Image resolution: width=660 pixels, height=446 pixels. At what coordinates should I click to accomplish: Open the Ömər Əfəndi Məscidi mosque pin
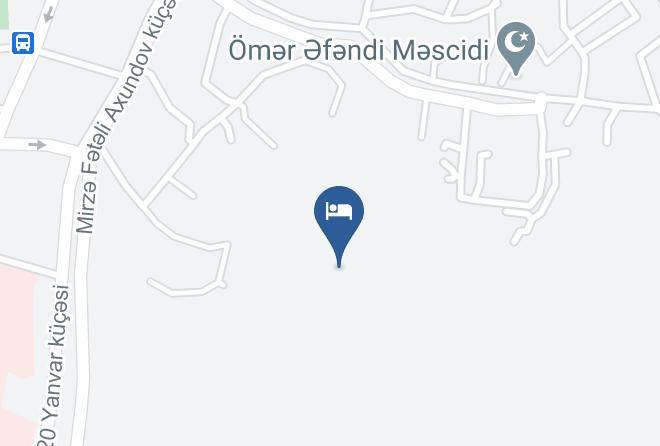click(x=516, y=48)
